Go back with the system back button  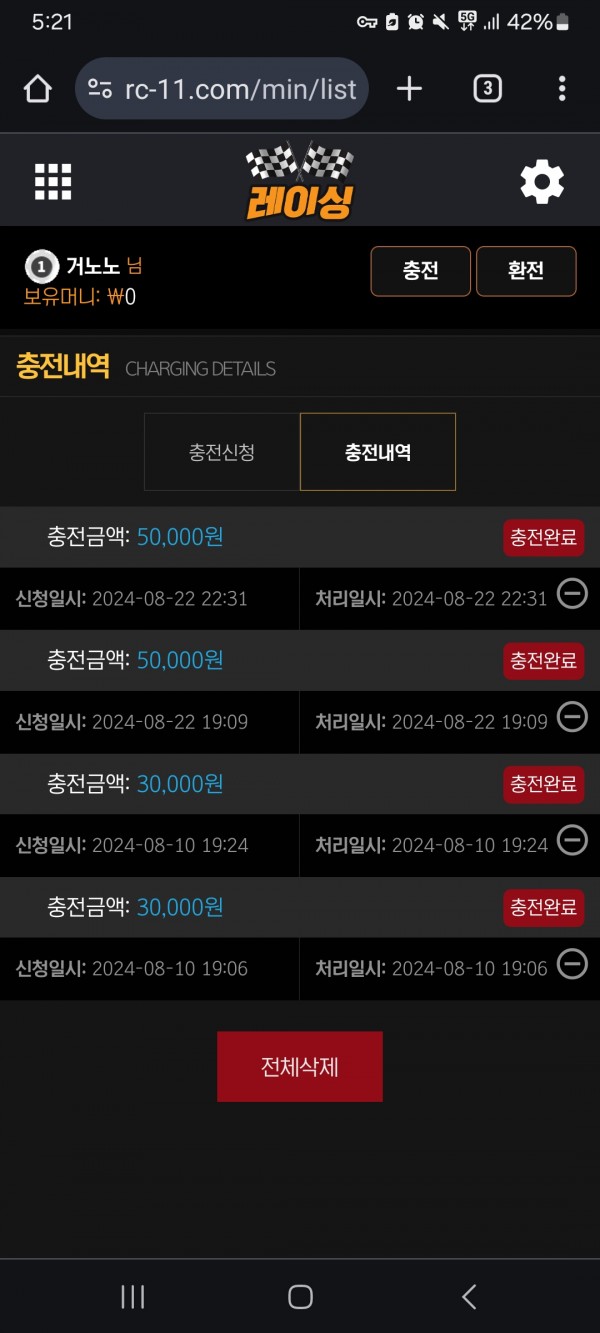pos(469,1297)
